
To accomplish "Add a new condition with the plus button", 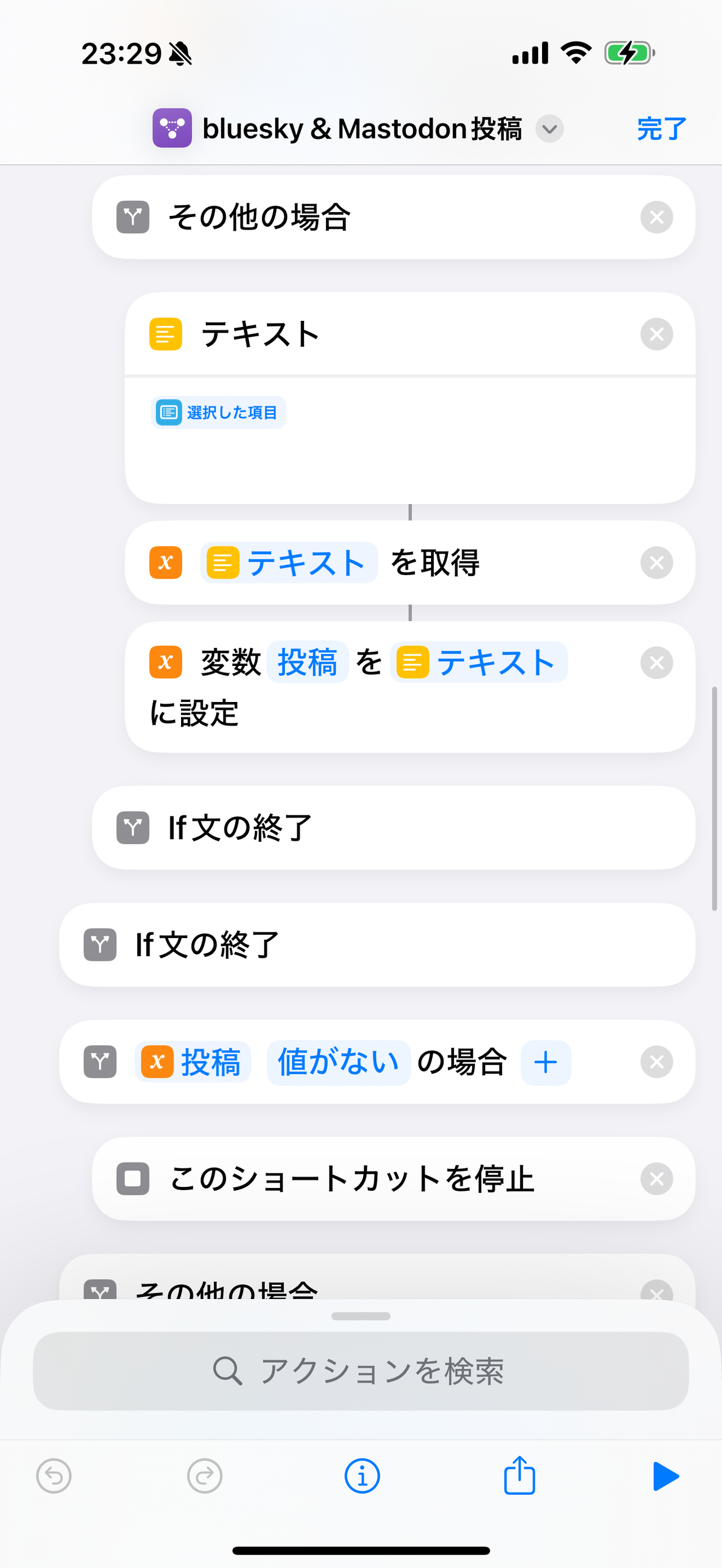I will [x=545, y=1061].
